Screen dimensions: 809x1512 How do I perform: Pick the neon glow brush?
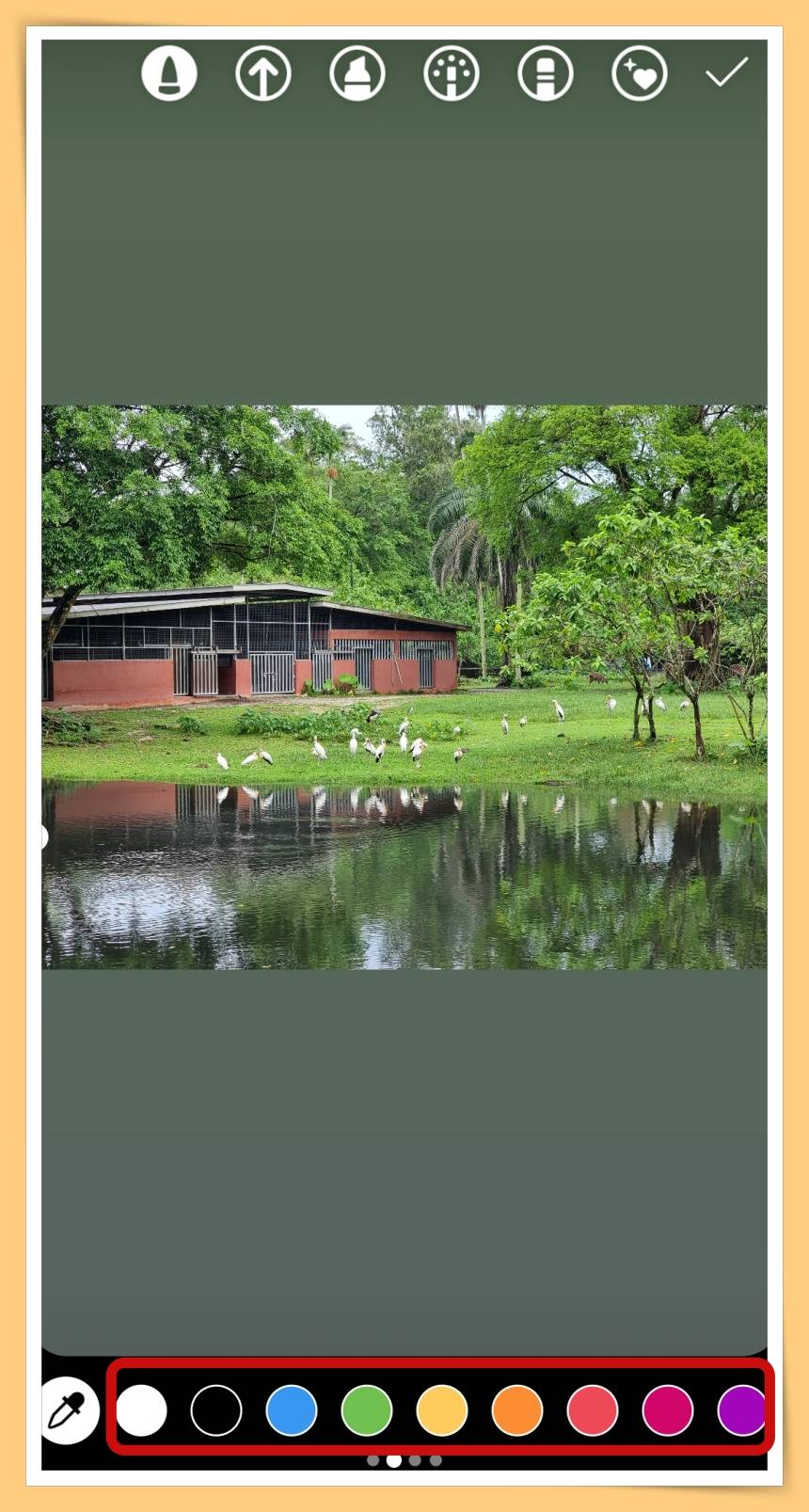click(x=452, y=73)
